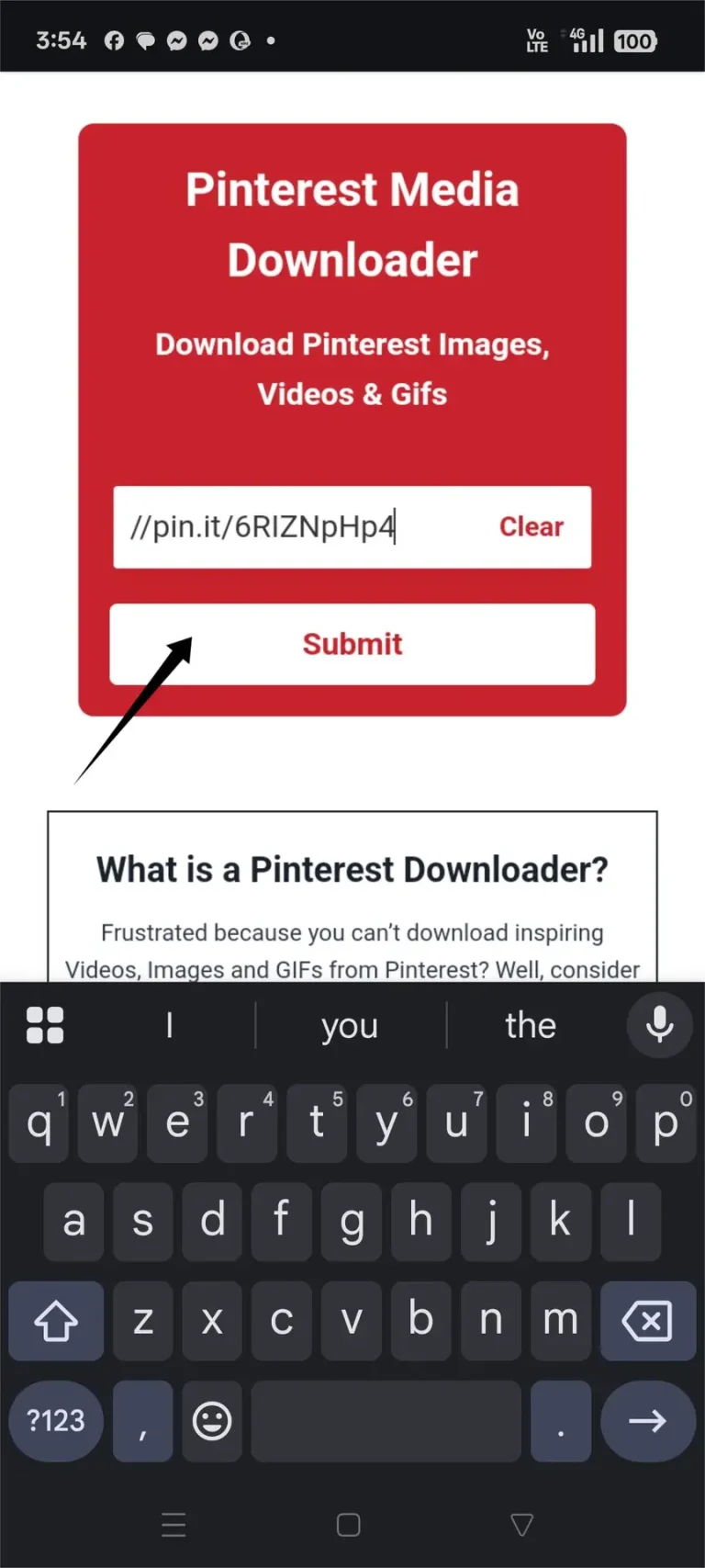Image resolution: width=705 pixels, height=1568 pixels.
Task: Tap the Messenger notification icon
Action: 176,40
